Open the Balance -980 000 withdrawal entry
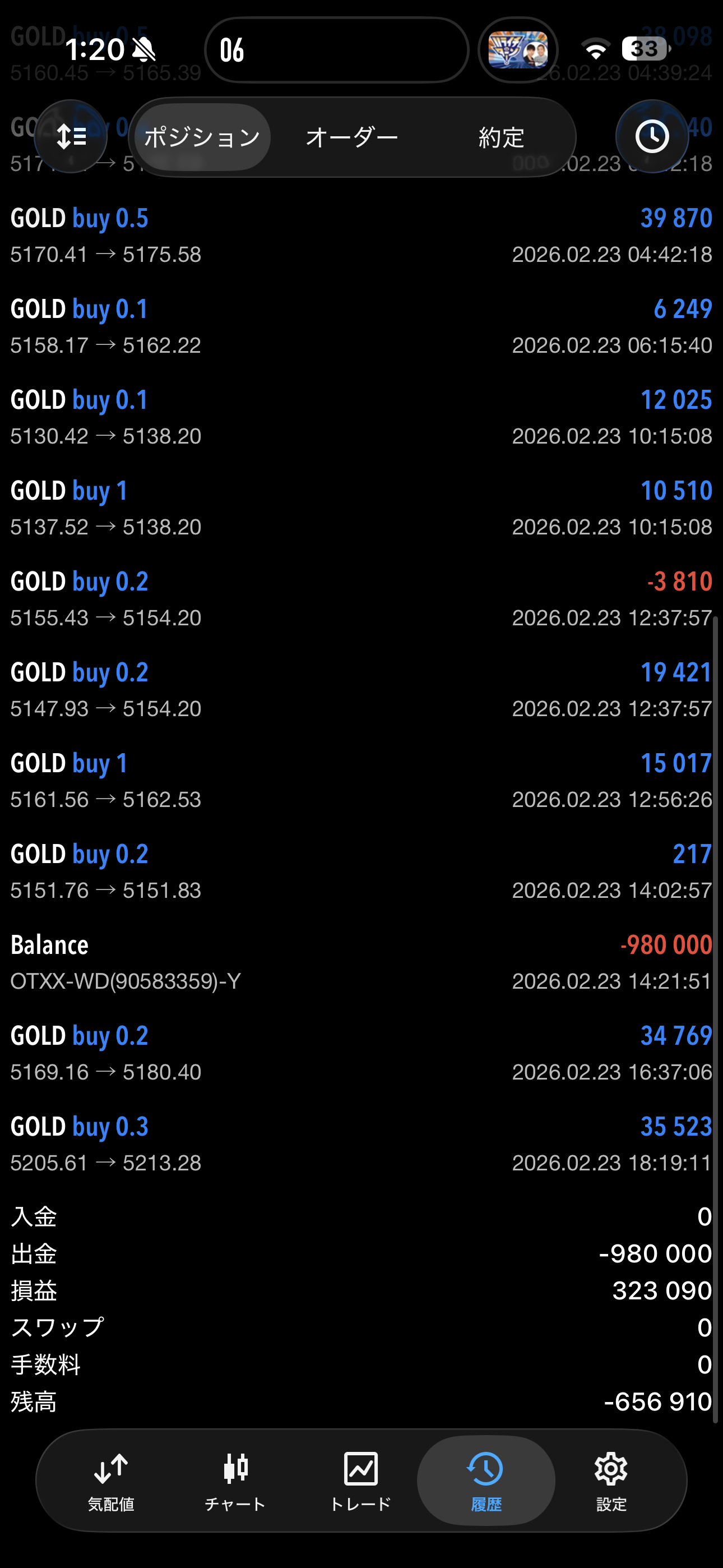 tap(361, 963)
